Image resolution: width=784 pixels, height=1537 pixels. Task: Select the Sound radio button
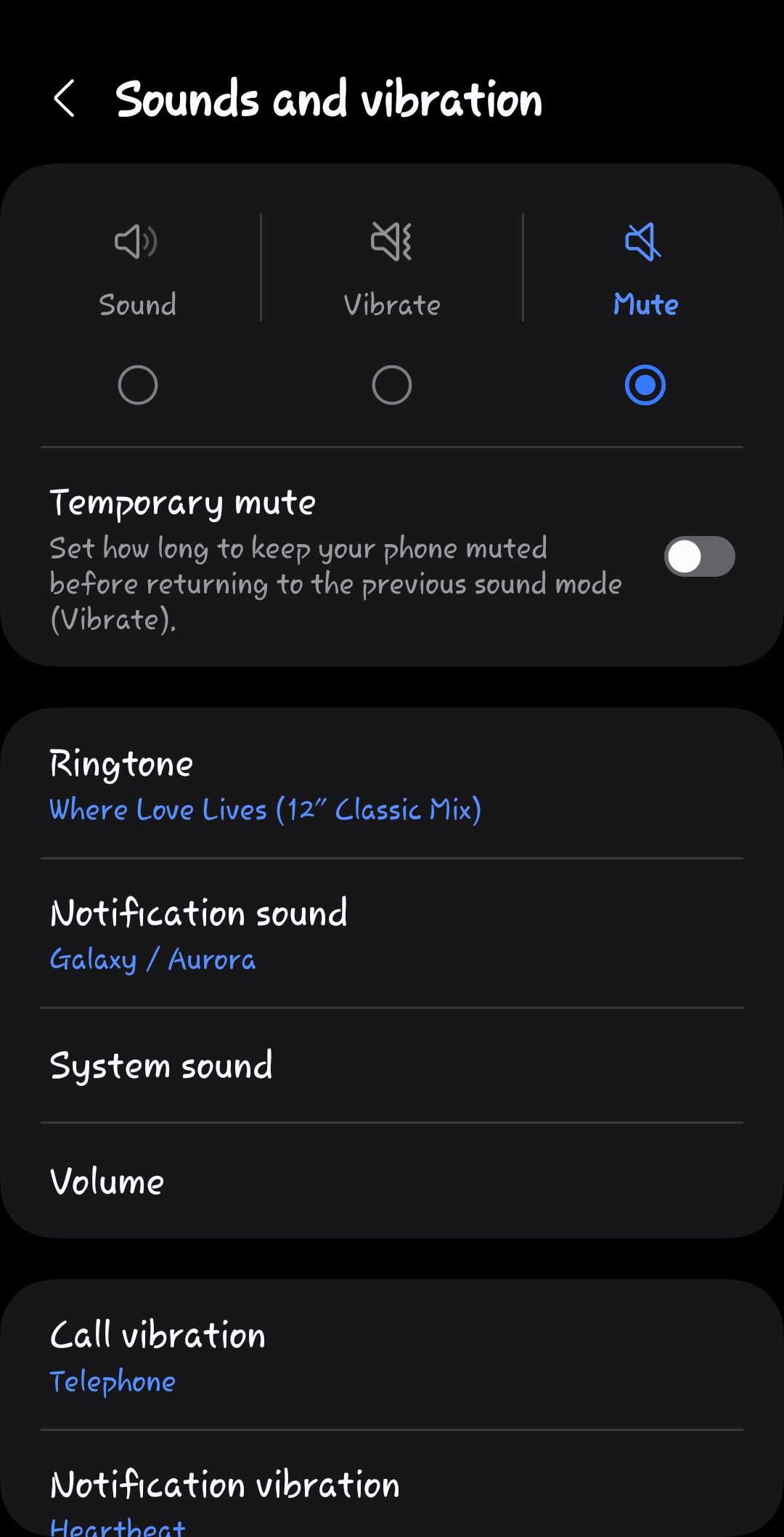(138, 385)
